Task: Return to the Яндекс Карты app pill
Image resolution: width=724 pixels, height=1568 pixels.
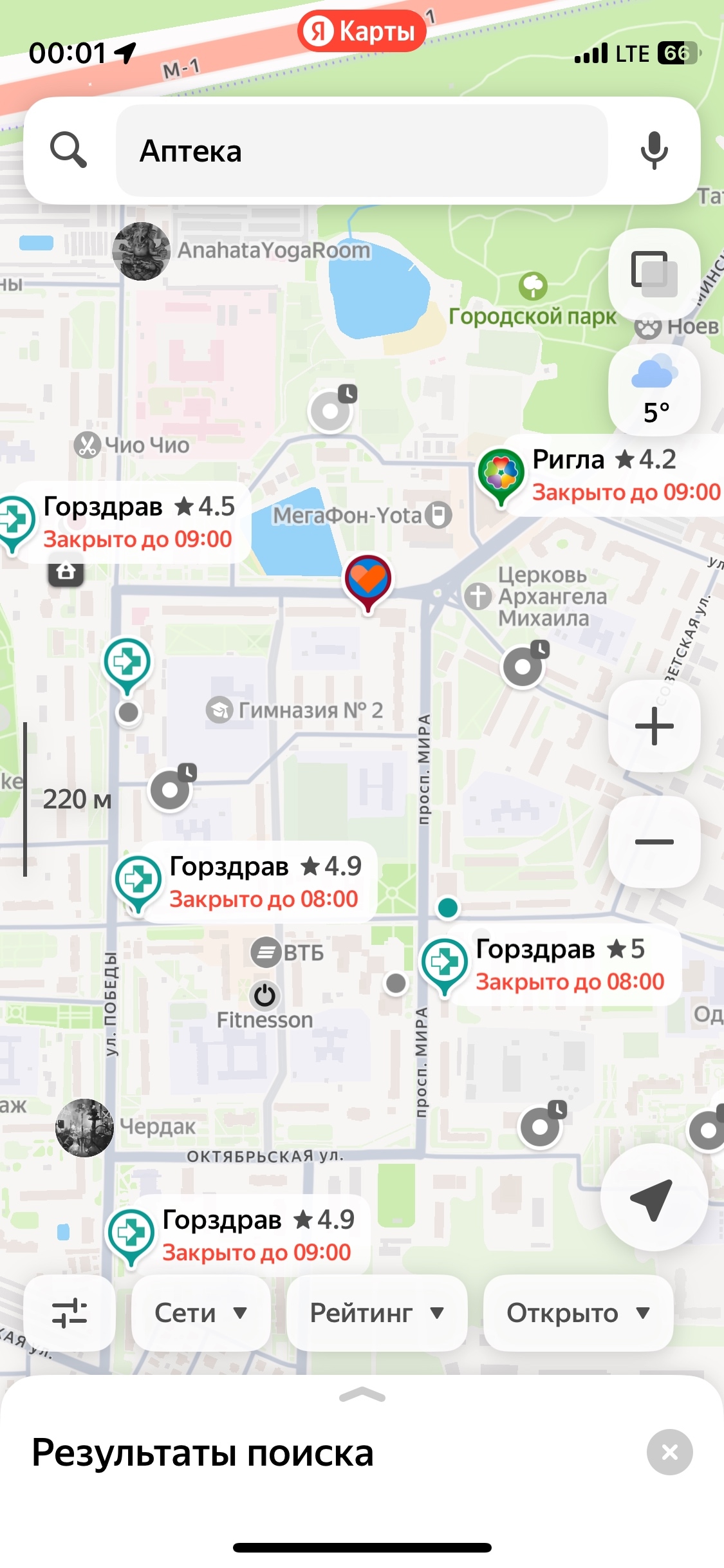Action: [x=361, y=30]
